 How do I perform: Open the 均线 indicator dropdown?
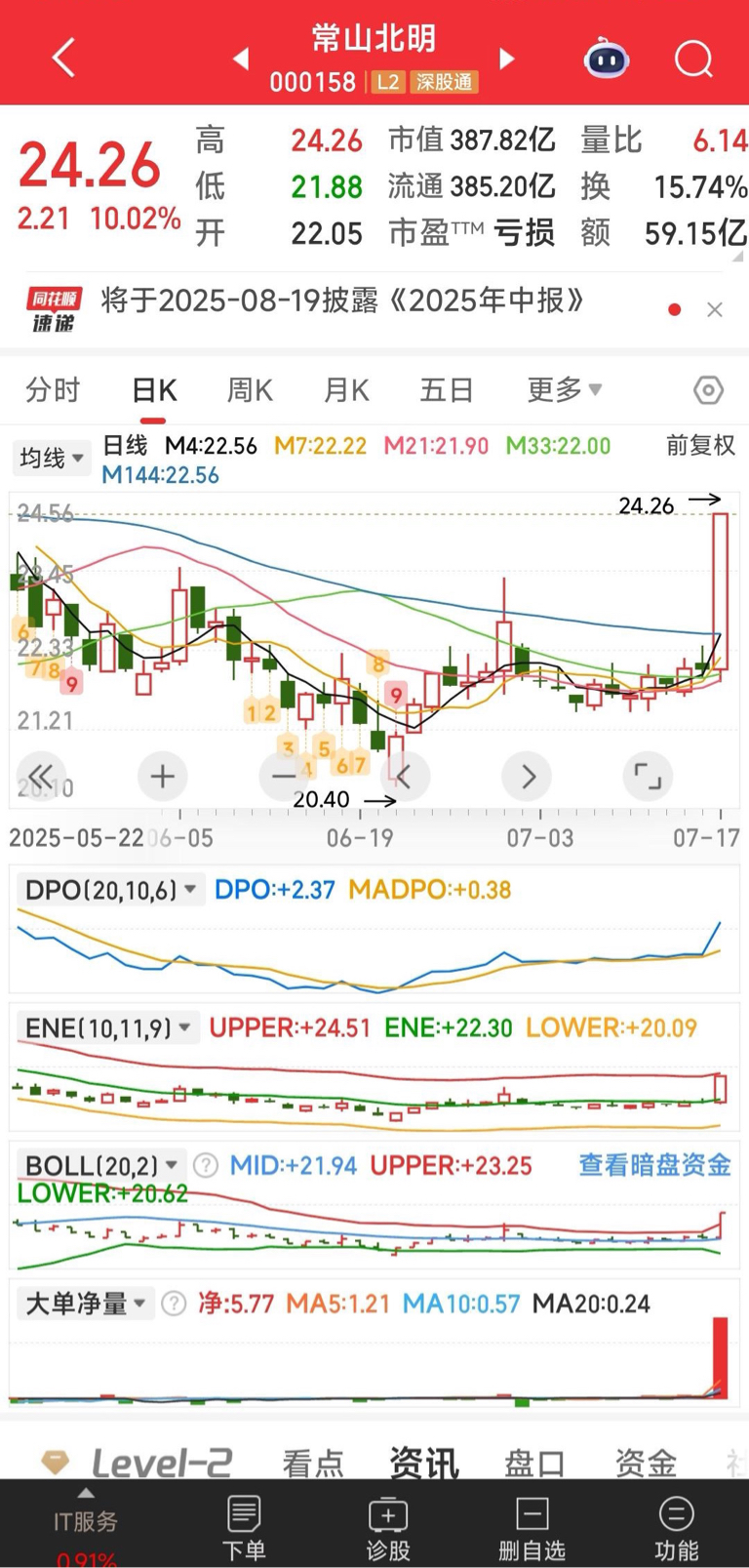pos(52,458)
